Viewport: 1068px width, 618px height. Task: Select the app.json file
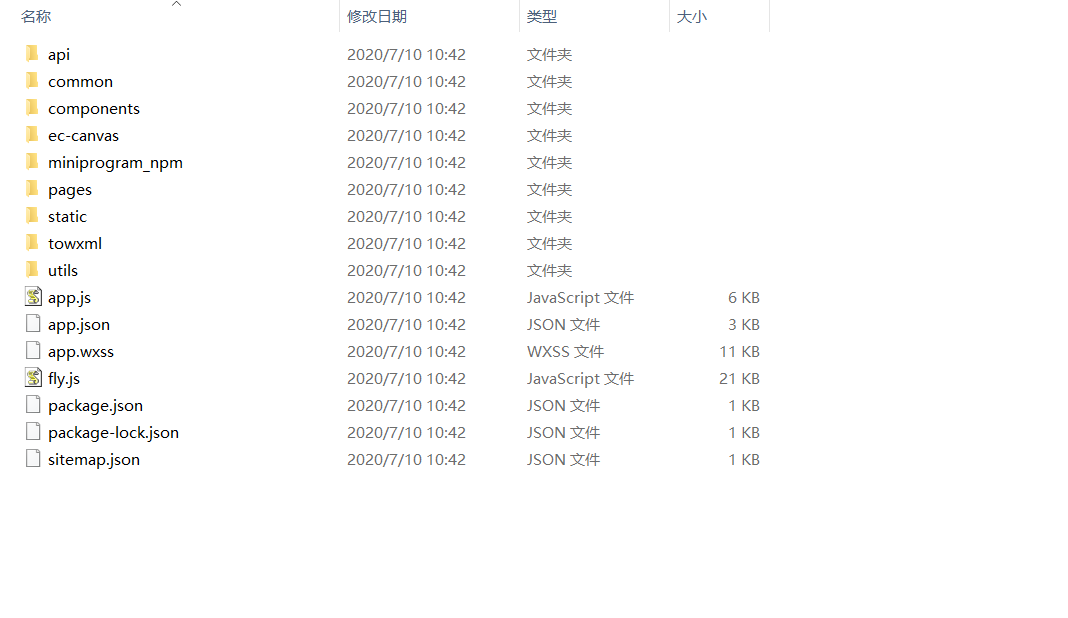[78, 325]
